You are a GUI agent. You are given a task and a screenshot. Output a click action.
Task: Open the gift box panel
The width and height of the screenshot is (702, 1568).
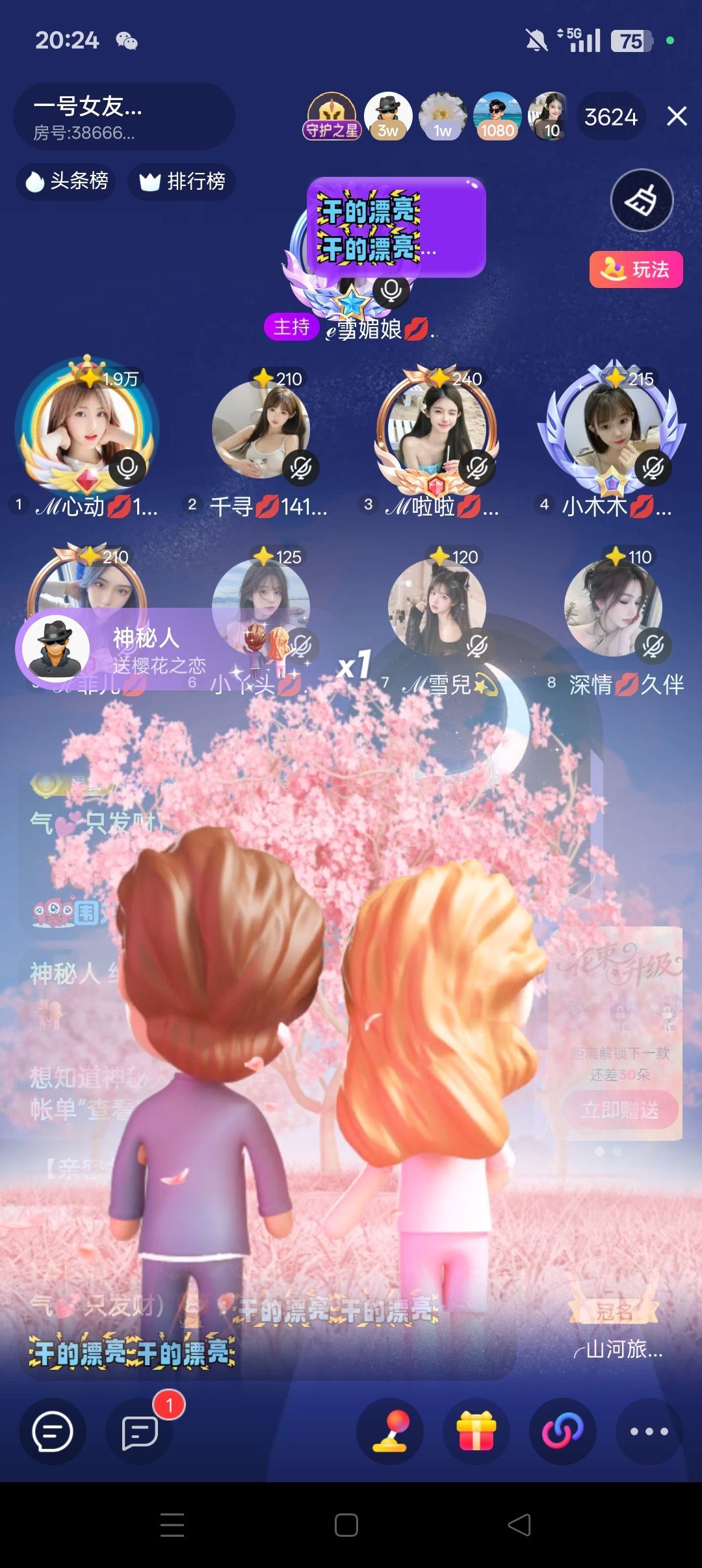tap(476, 1431)
